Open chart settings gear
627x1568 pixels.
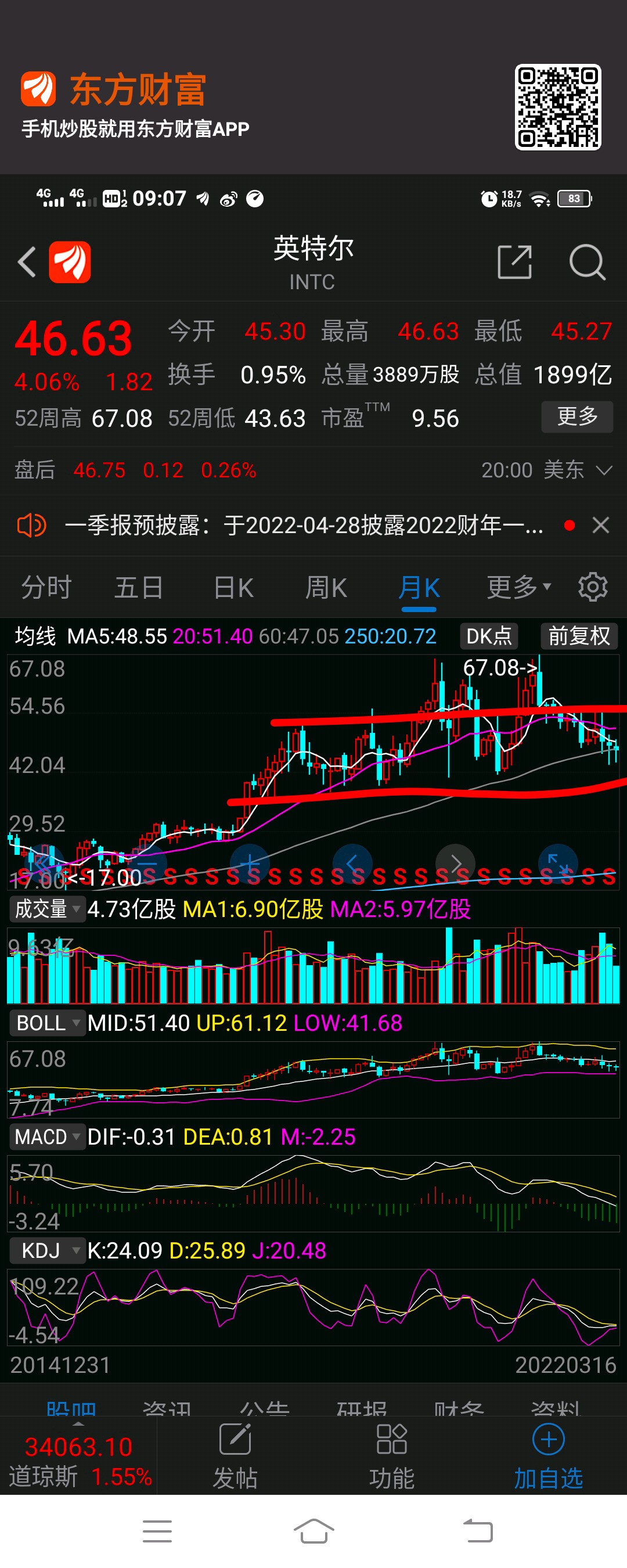(592, 588)
